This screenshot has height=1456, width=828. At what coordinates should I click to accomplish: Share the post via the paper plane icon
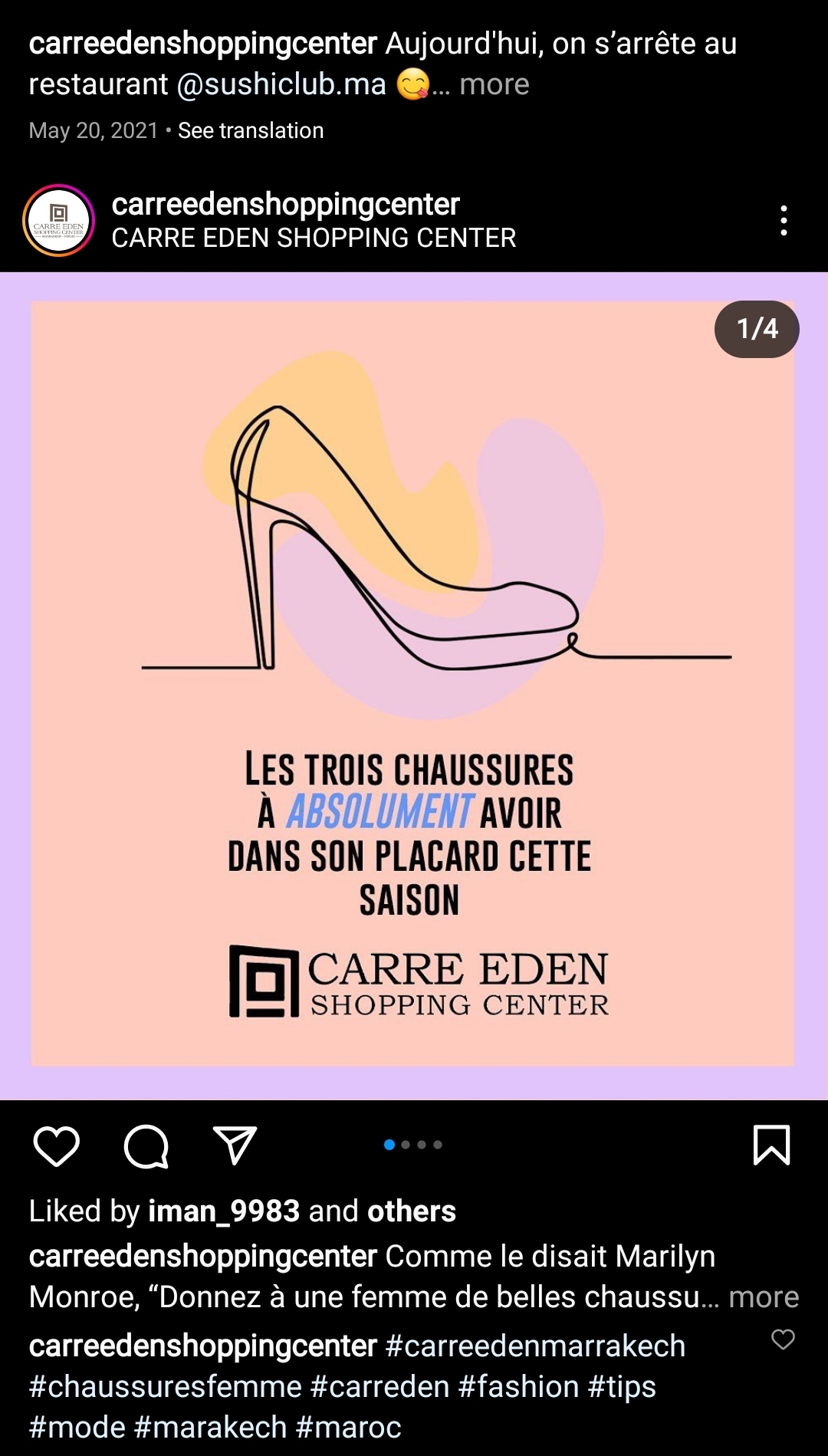[234, 1145]
